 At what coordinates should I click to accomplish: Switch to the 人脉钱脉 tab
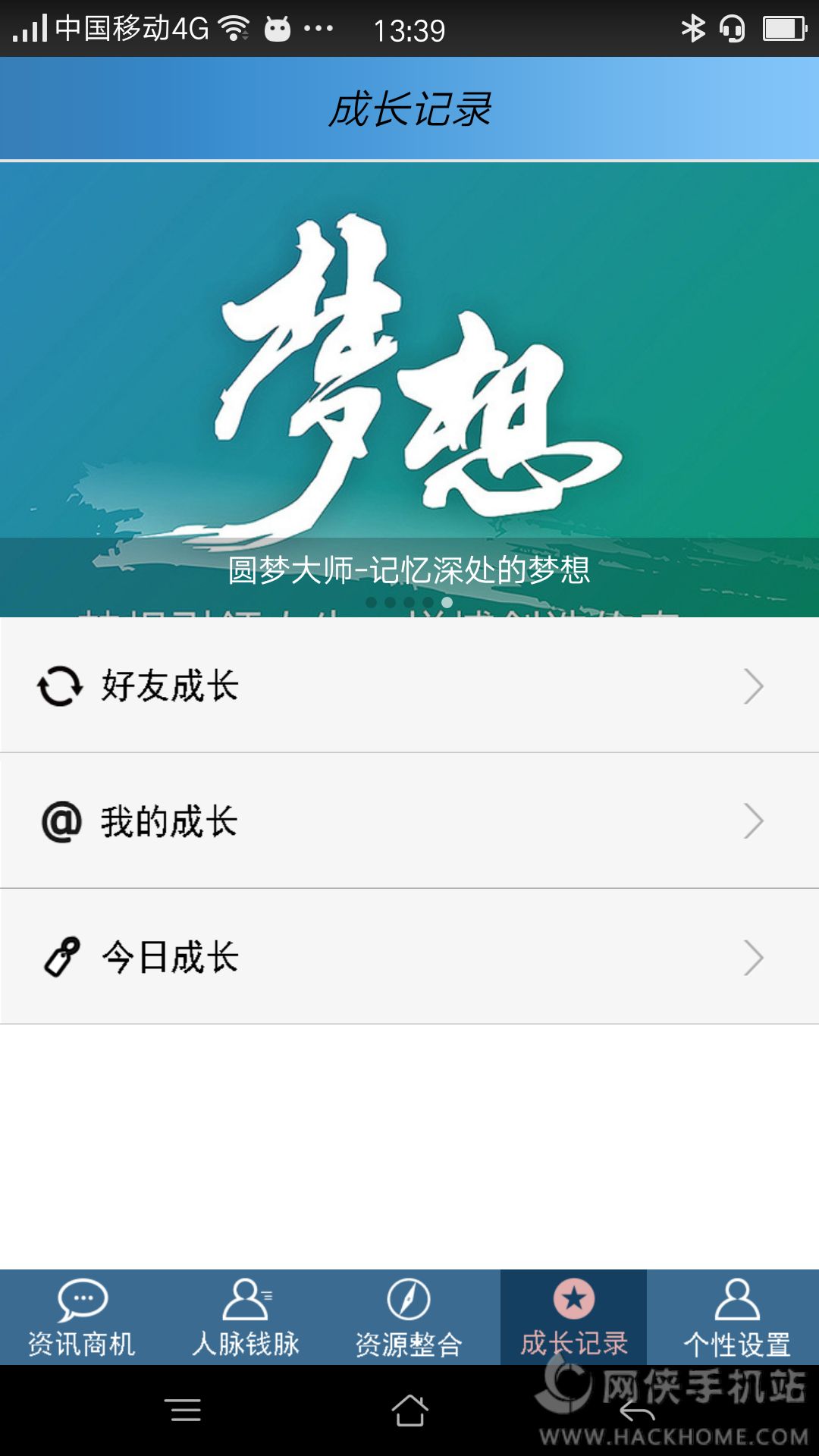(246, 1318)
